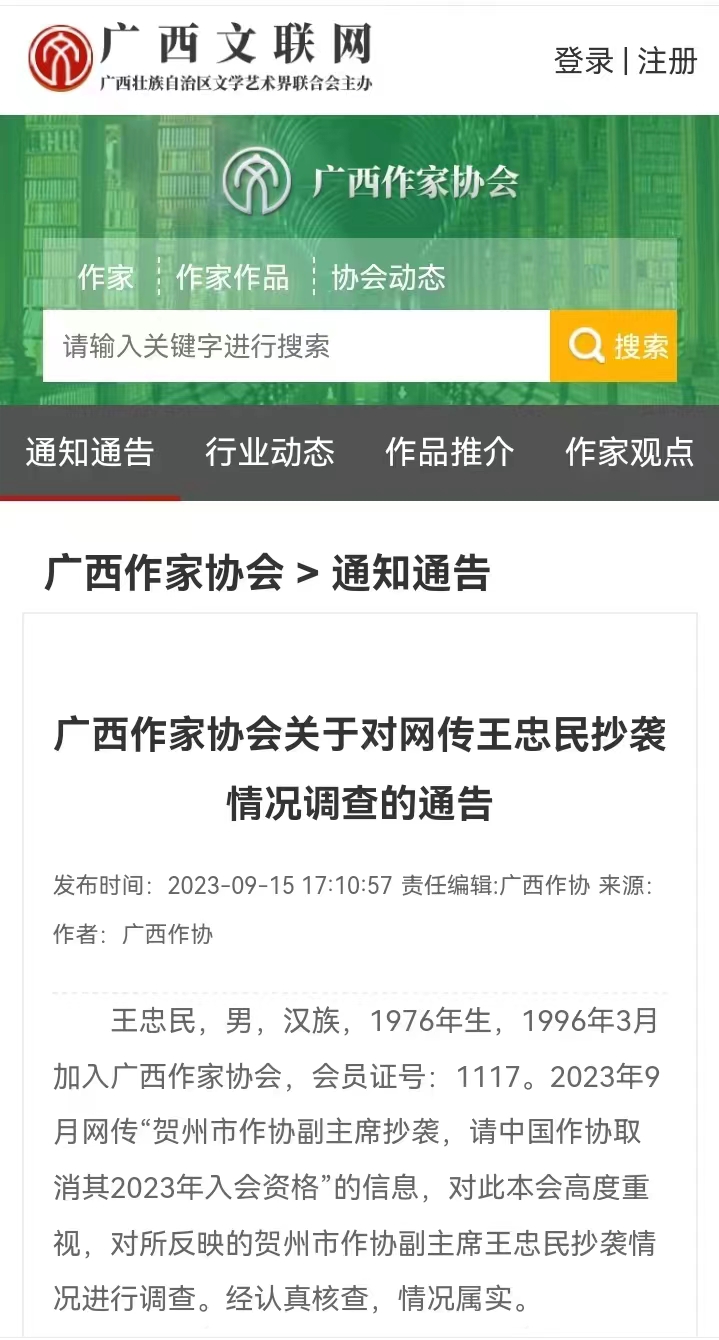This screenshot has height=1340, width=719.
Task: Select the 作品推介 tab
Action: click(449, 452)
